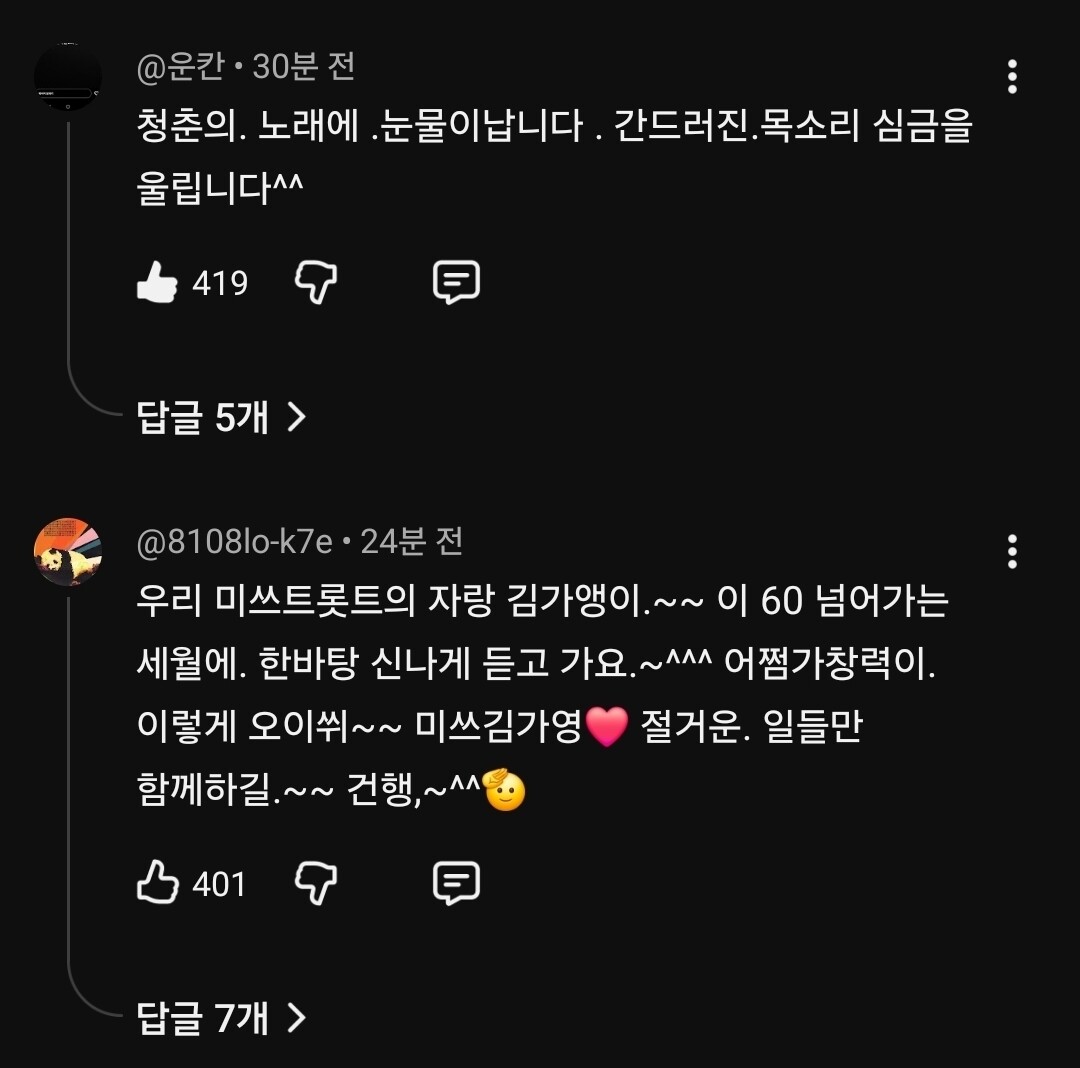Like the comment with 401 likes
Screen dimensions: 1080x1068
[158, 882]
